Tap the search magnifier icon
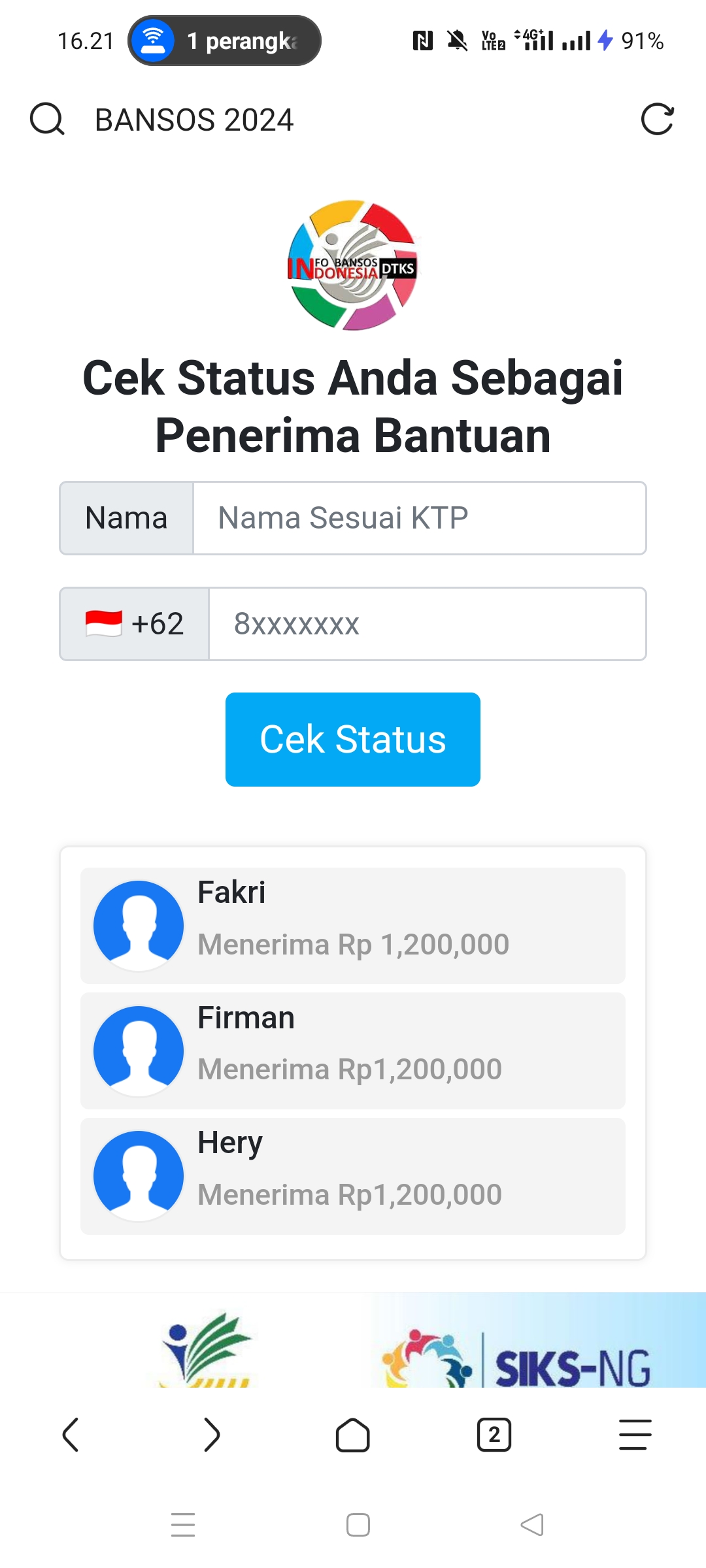The width and height of the screenshot is (706, 1568). pos(46,120)
